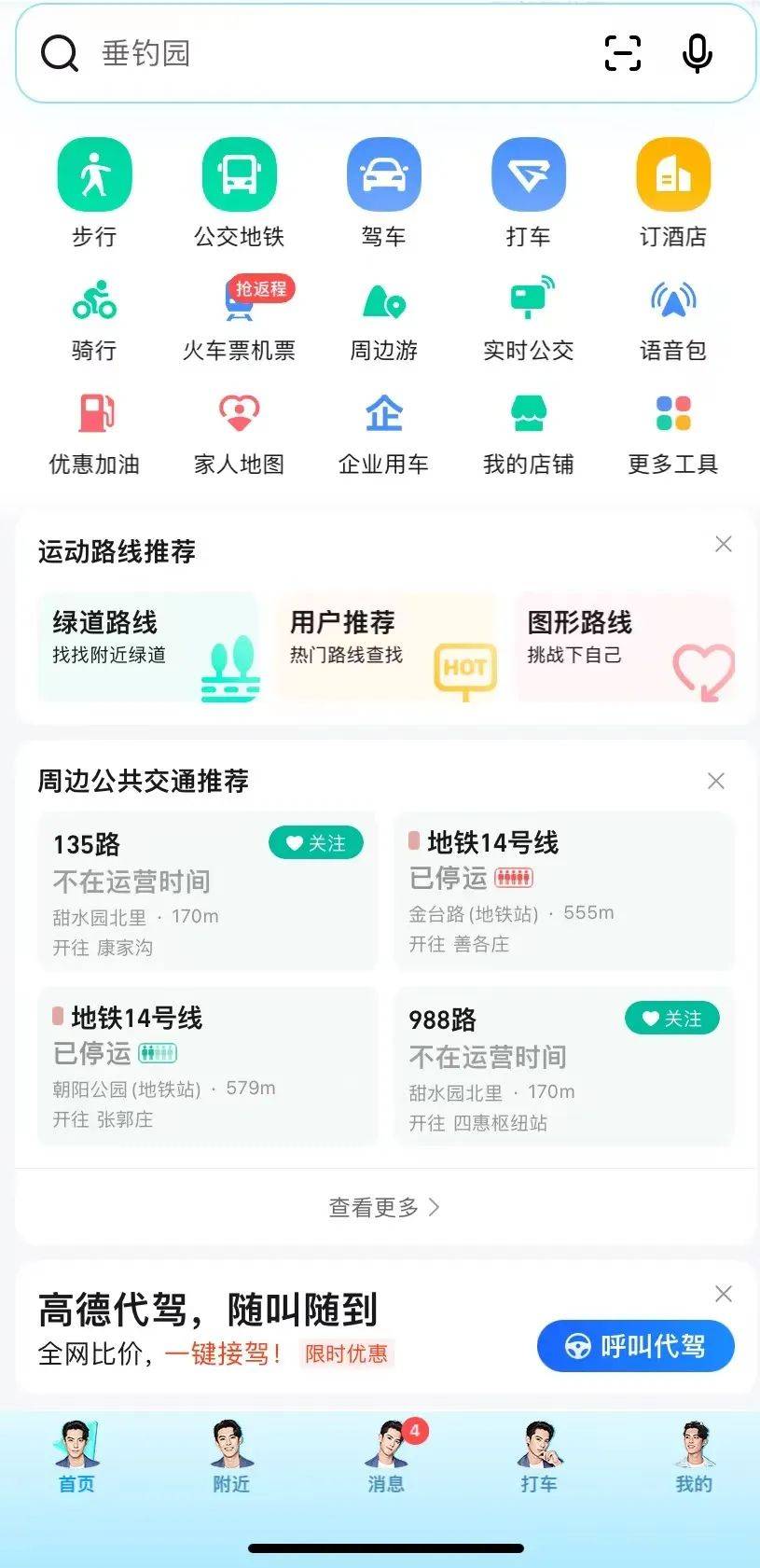The height and width of the screenshot is (1568, 760).
Task: Follow the 135路 bus line
Action: click(x=315, y=843)
